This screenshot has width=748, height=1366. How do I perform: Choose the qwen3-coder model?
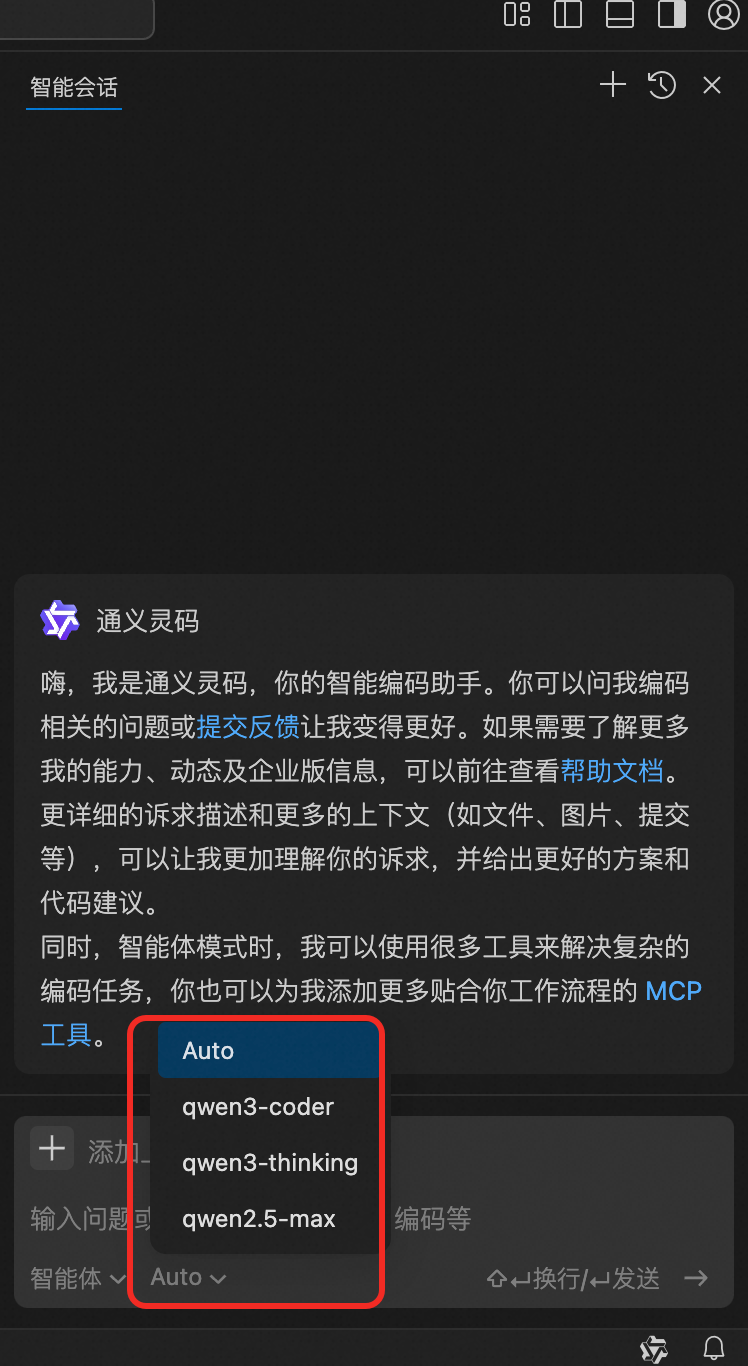pyautogui.click(x=258, y=1107)
